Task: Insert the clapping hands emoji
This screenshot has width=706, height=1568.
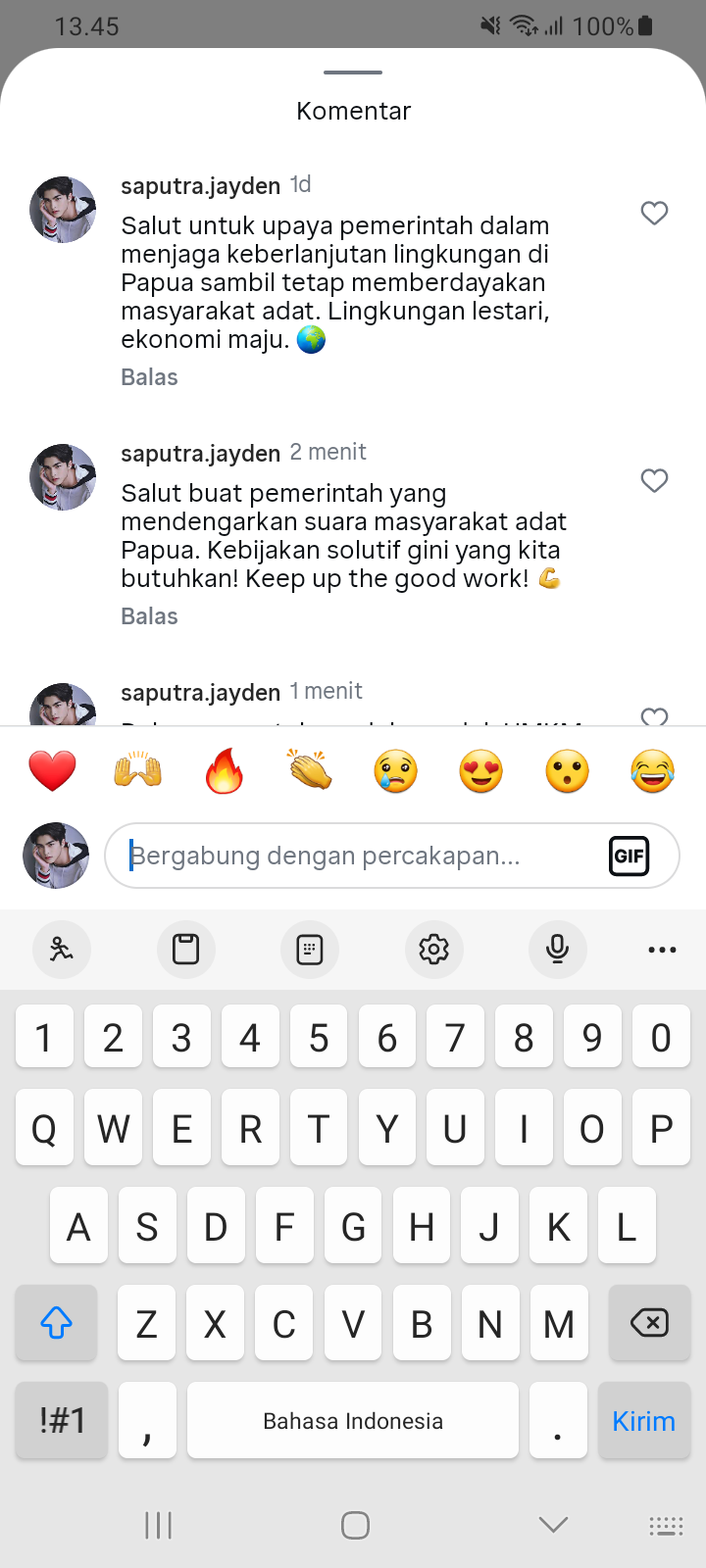Action: 310,771
